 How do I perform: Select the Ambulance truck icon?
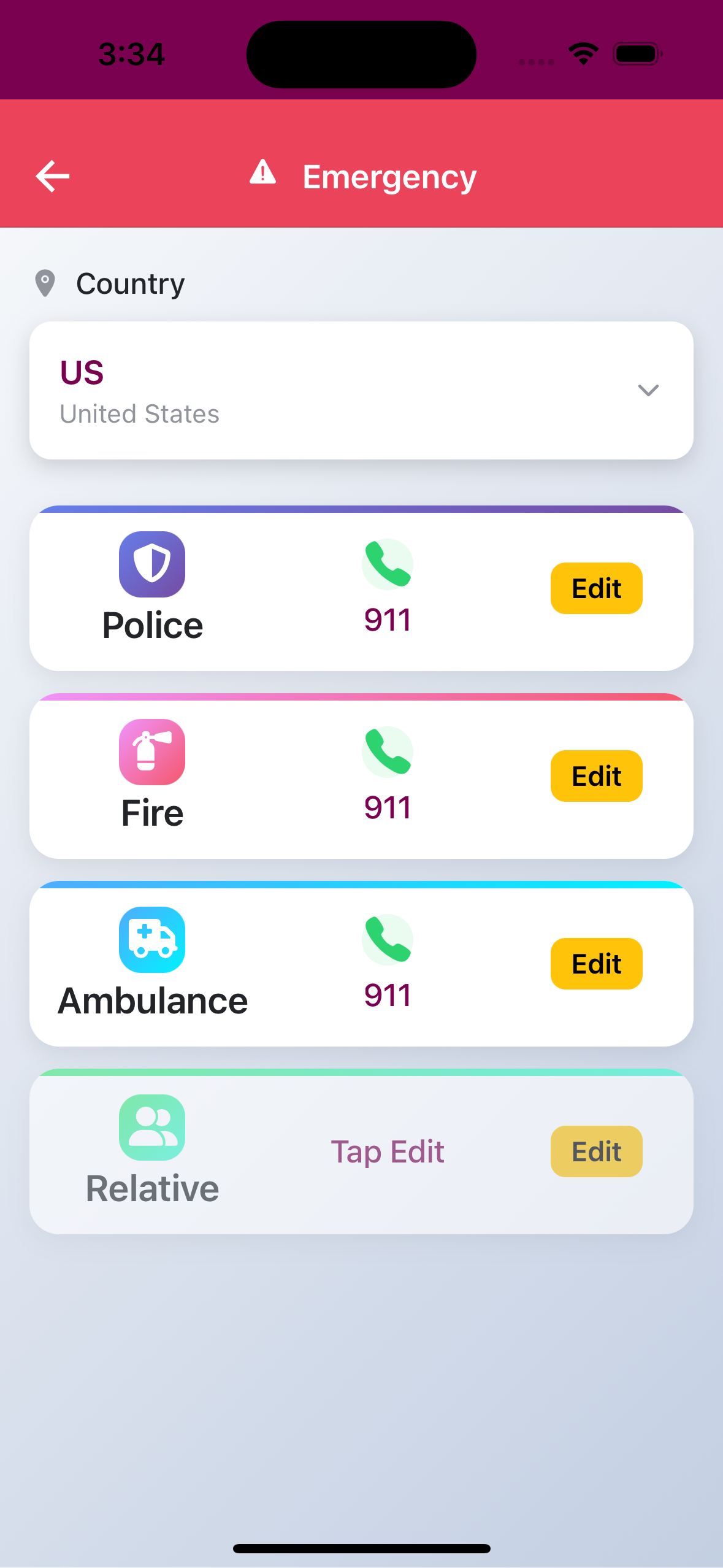click(151, 939)
